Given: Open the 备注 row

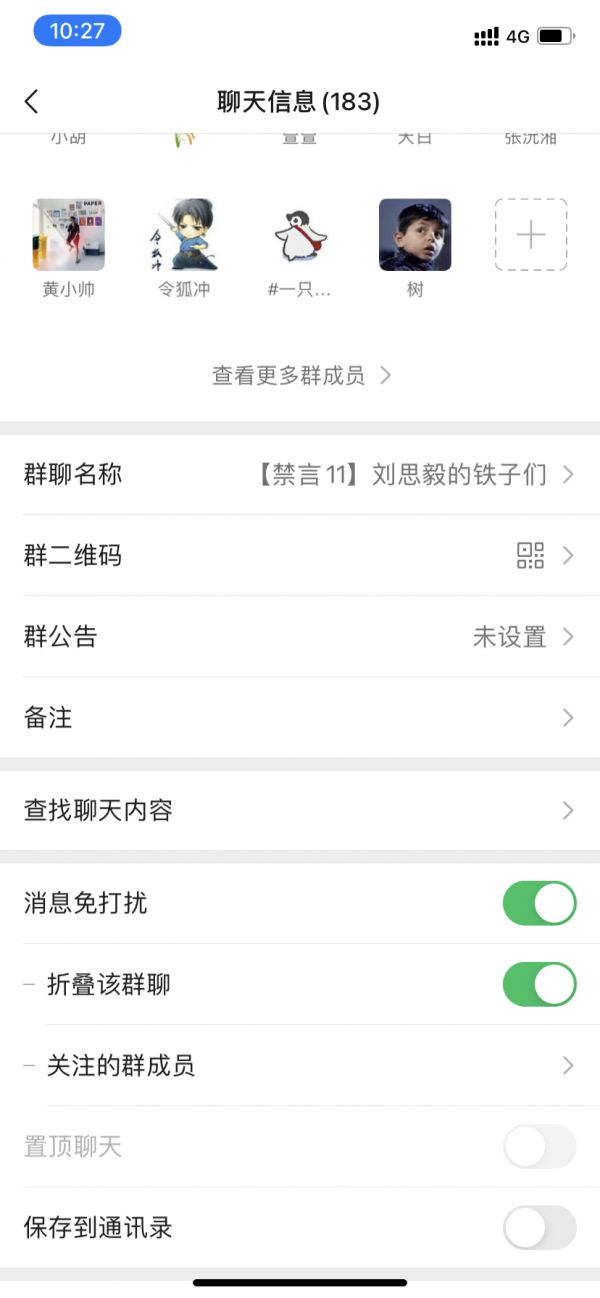Looking at the screenshot, I should (x=300, y=717).
